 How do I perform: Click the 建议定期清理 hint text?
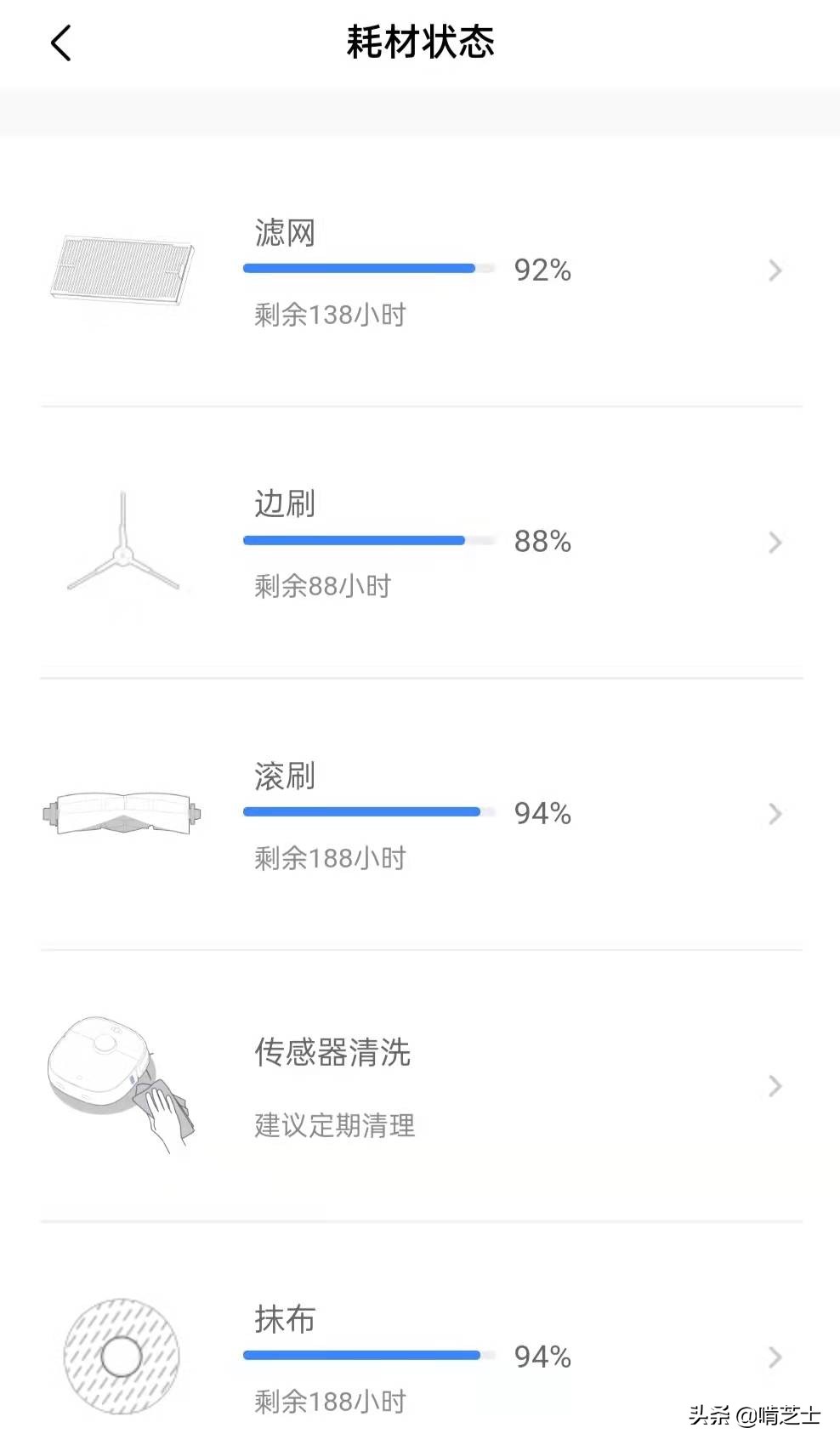coord(333,1127)
